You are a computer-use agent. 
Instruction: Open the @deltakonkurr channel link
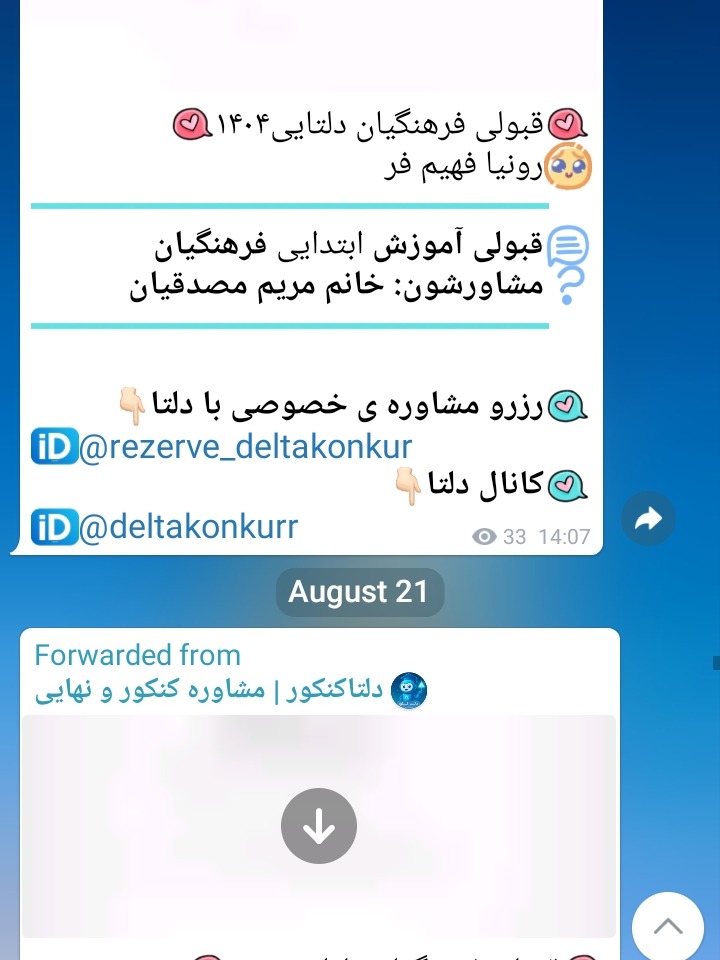click(x=188, y=526)
